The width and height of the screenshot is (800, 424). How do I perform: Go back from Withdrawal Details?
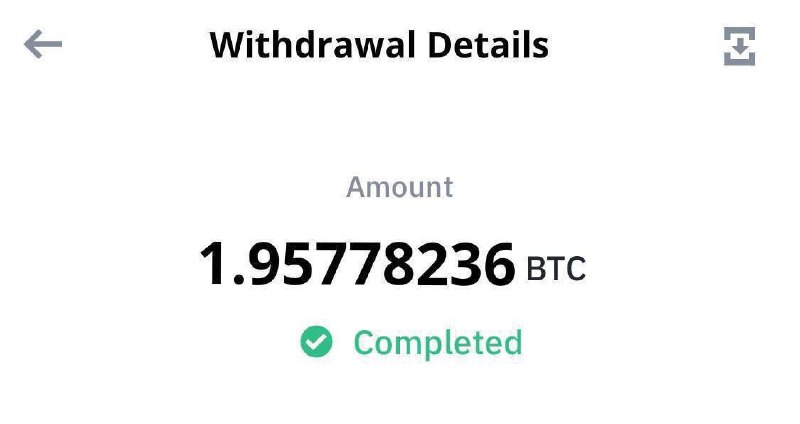click(x=43, y=45)
